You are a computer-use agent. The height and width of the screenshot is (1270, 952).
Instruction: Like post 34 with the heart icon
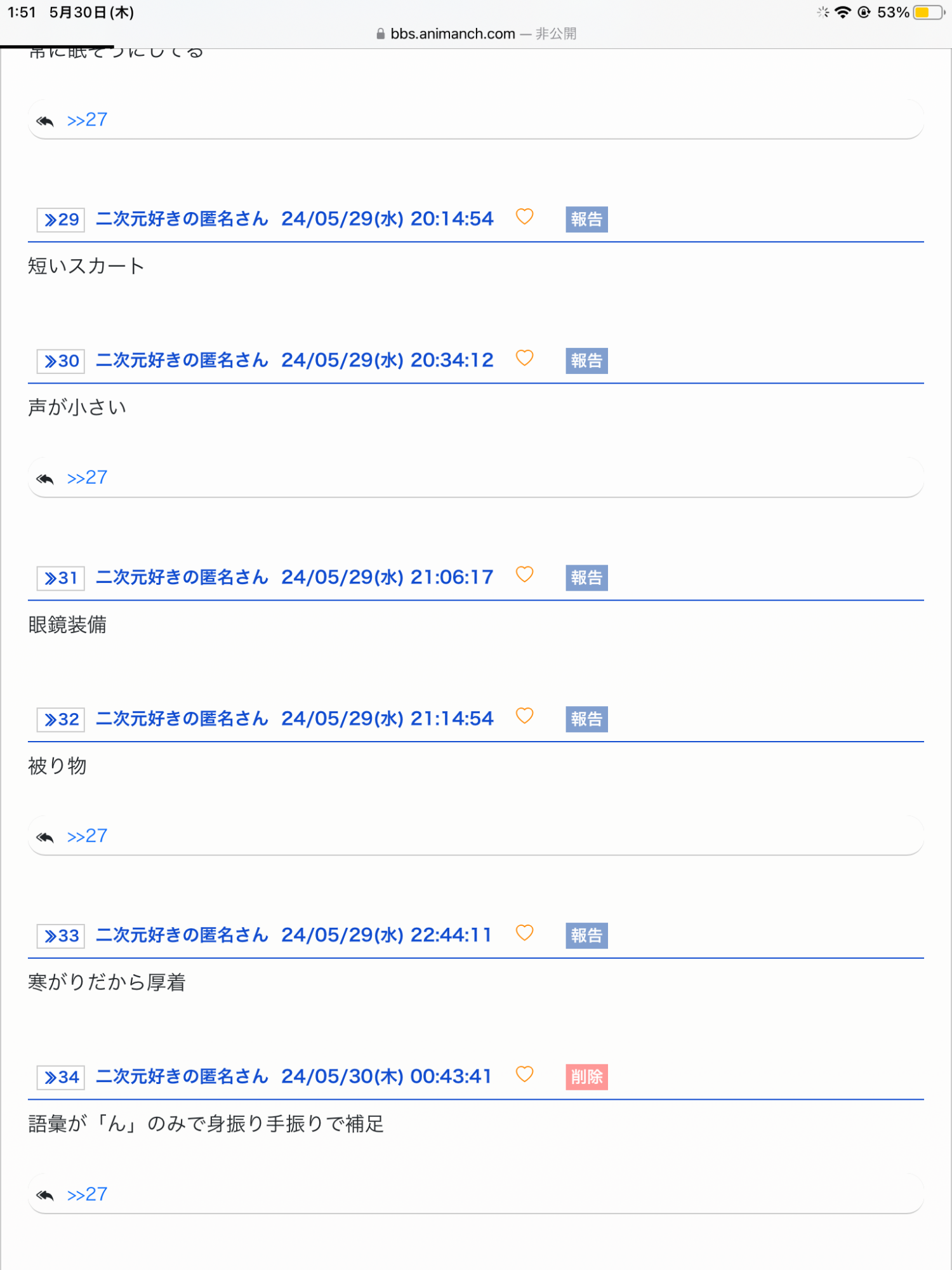[x=524, y=1074]
